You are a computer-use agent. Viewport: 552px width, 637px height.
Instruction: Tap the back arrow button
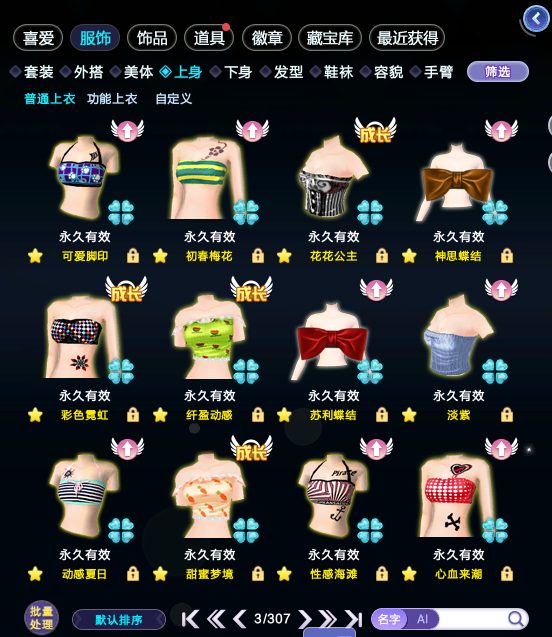(x=536, y=19)
